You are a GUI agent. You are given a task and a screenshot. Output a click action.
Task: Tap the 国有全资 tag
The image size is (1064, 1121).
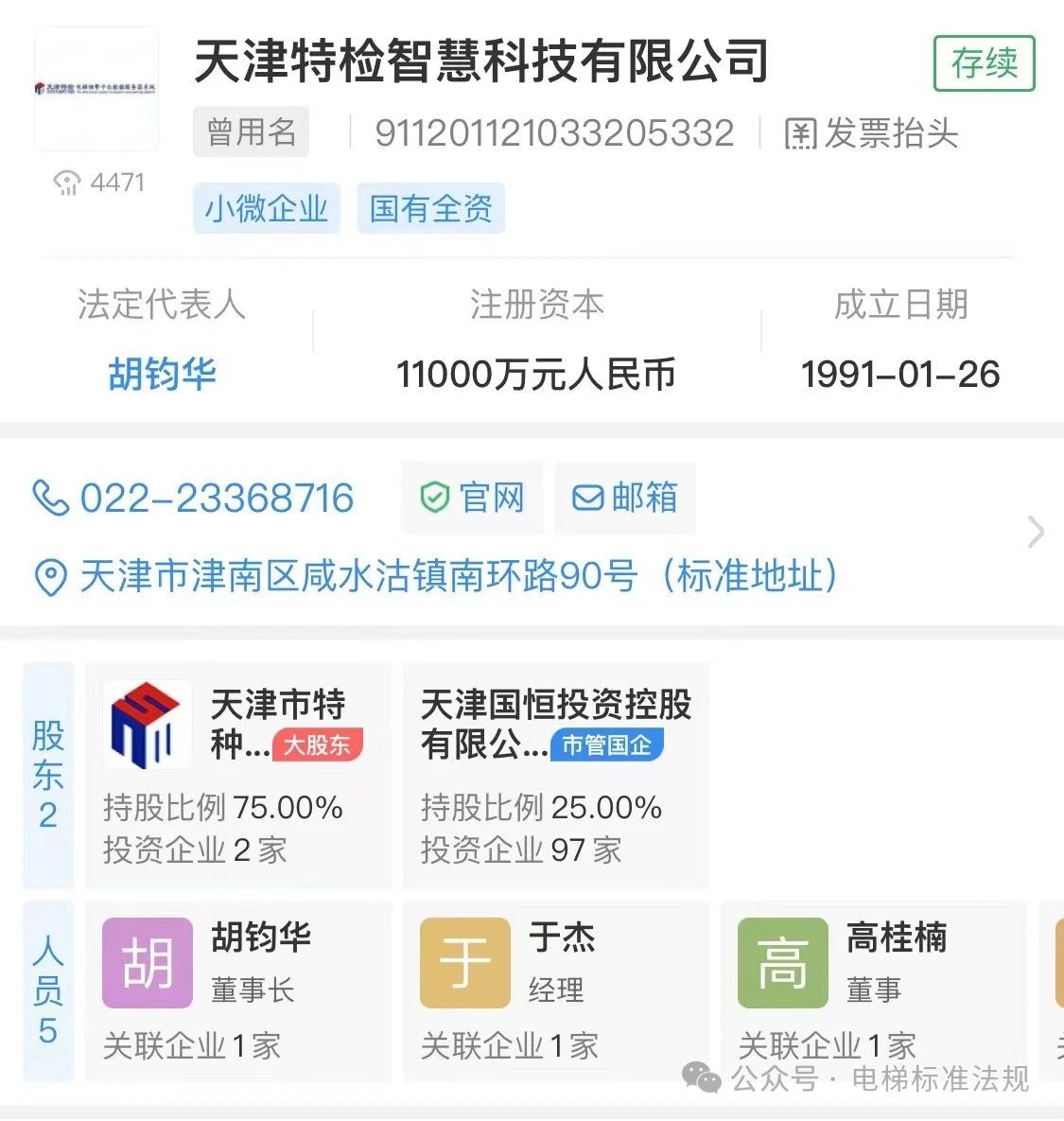pos(430,209)
